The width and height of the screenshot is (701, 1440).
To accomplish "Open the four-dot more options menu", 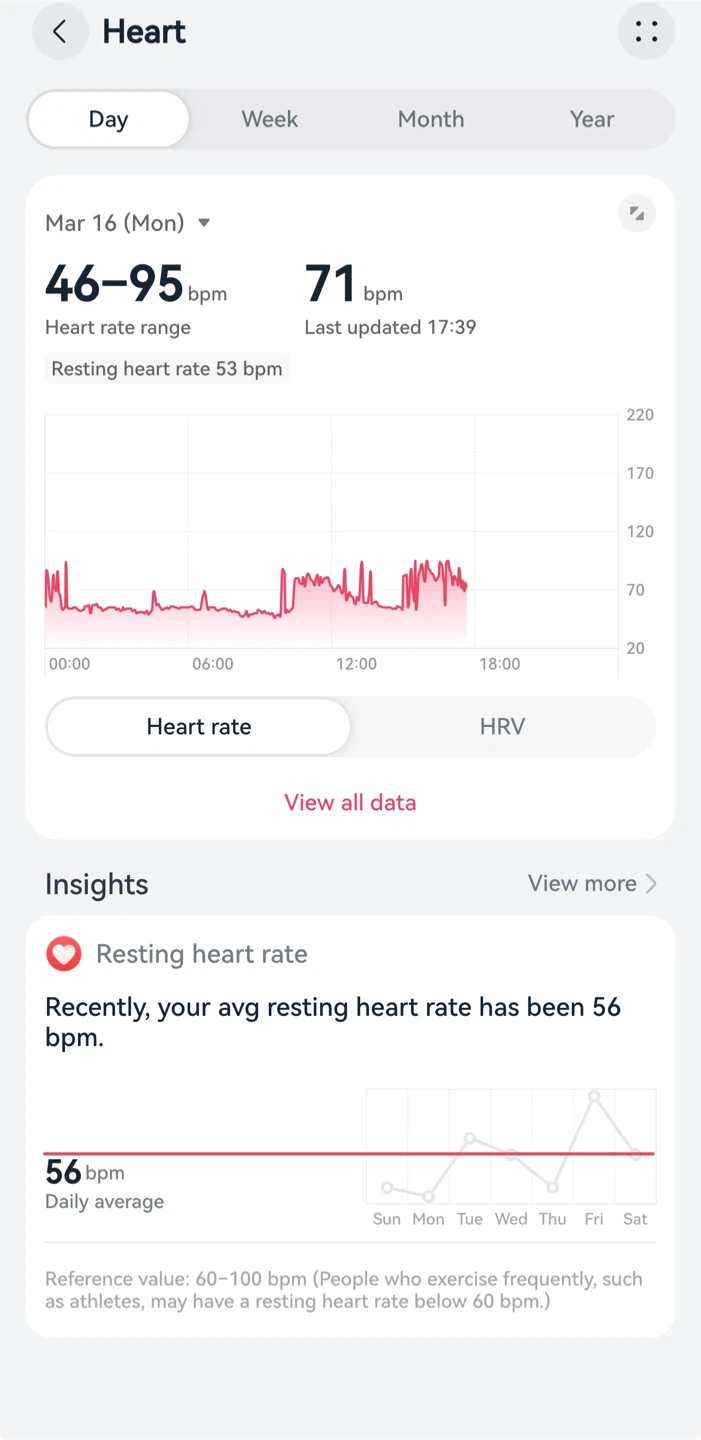I will pyautogui.click(x=646, y=32).
